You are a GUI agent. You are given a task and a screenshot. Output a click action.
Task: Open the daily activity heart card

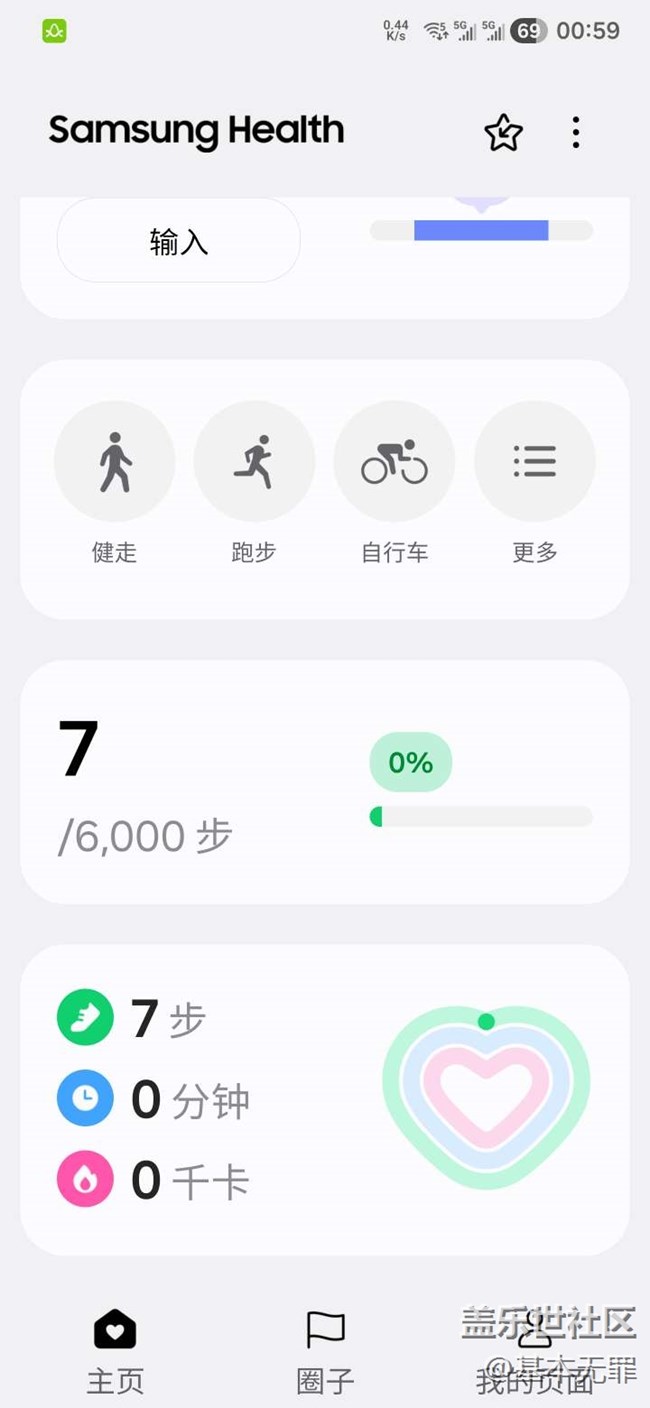point(324,1100)
